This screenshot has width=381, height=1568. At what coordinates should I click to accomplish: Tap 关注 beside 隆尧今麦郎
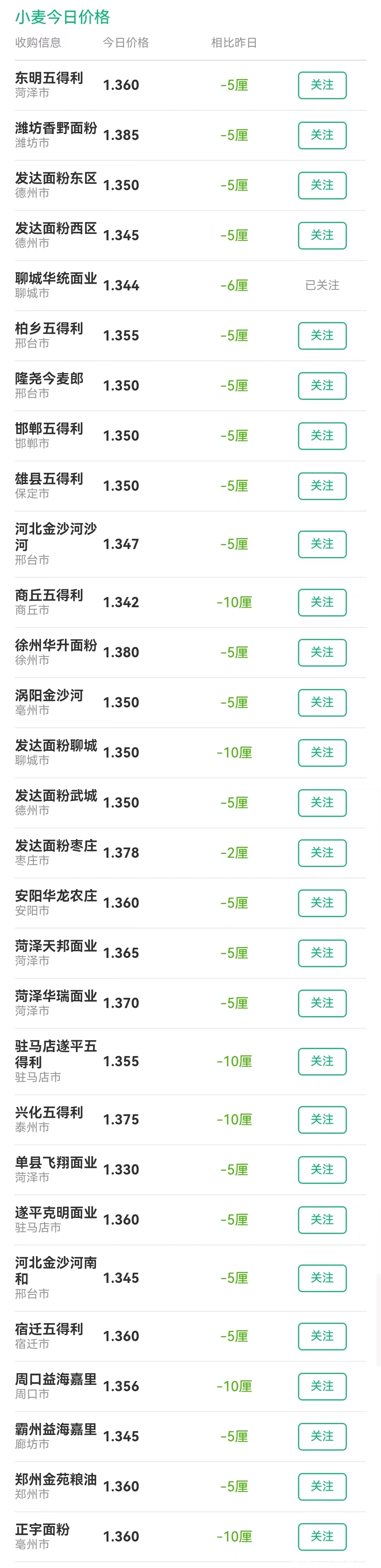tap(322, 386)
